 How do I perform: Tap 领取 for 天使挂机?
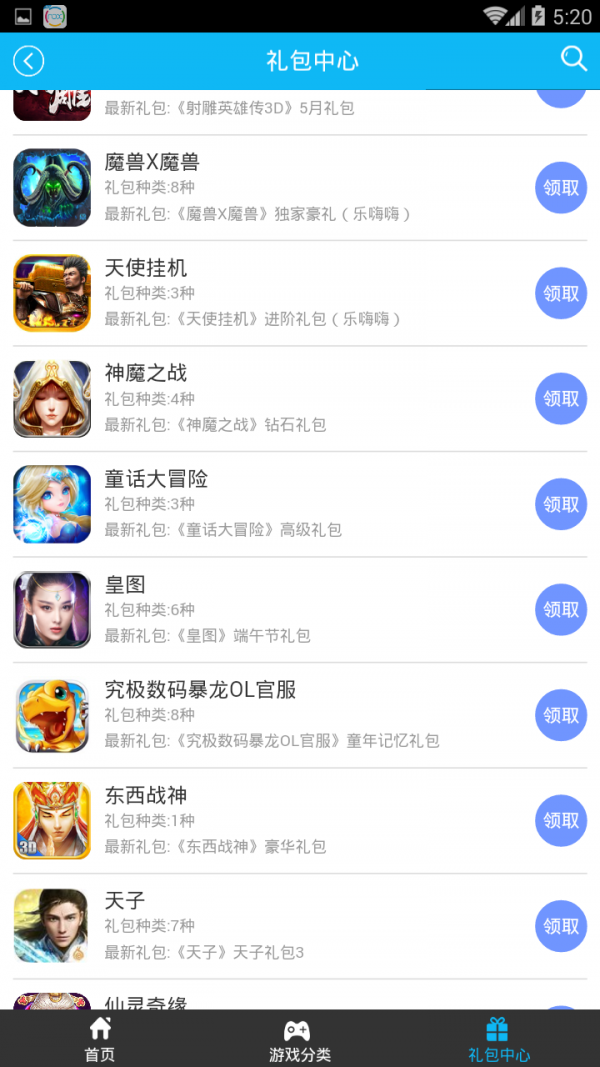click(x=561, y=294)
